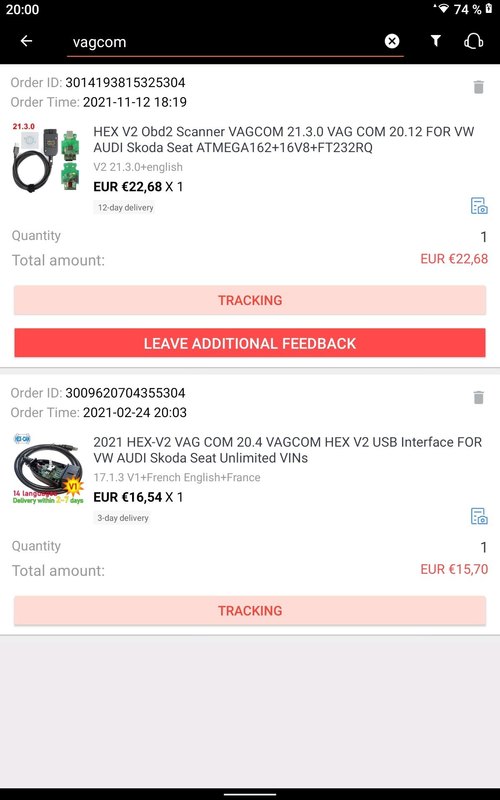
Task: Open customer service headset icon
Action: coord(473,41)
